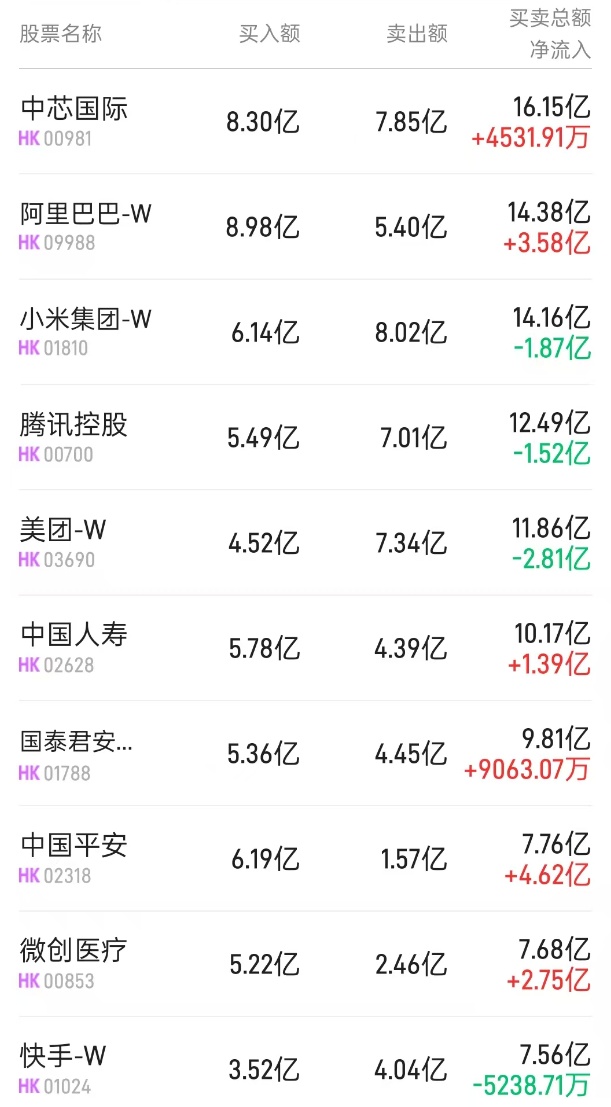View 腾讯控股 stock details
The image size is (611, 1107).
[x=74, y=425]
